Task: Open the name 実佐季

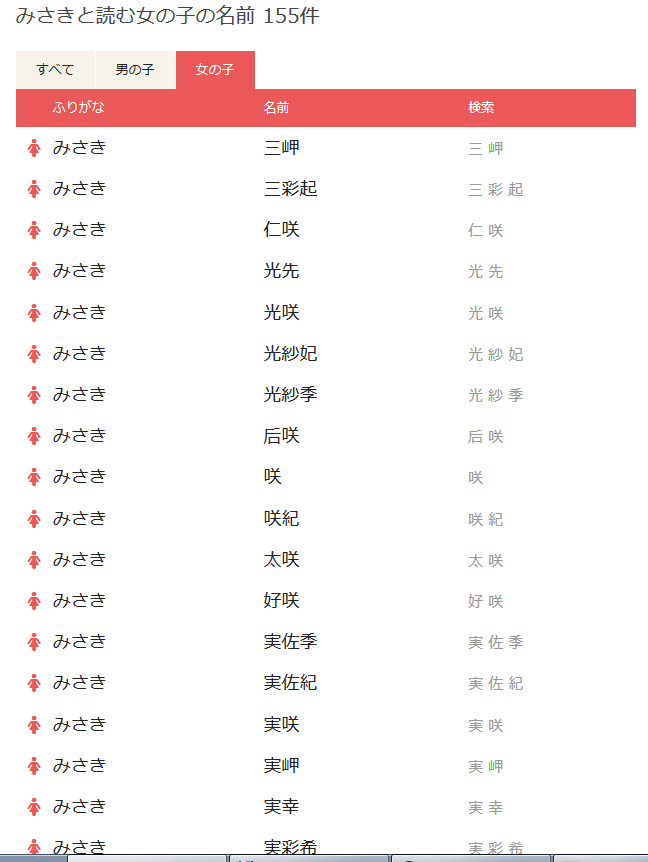Action: (290, 642)
